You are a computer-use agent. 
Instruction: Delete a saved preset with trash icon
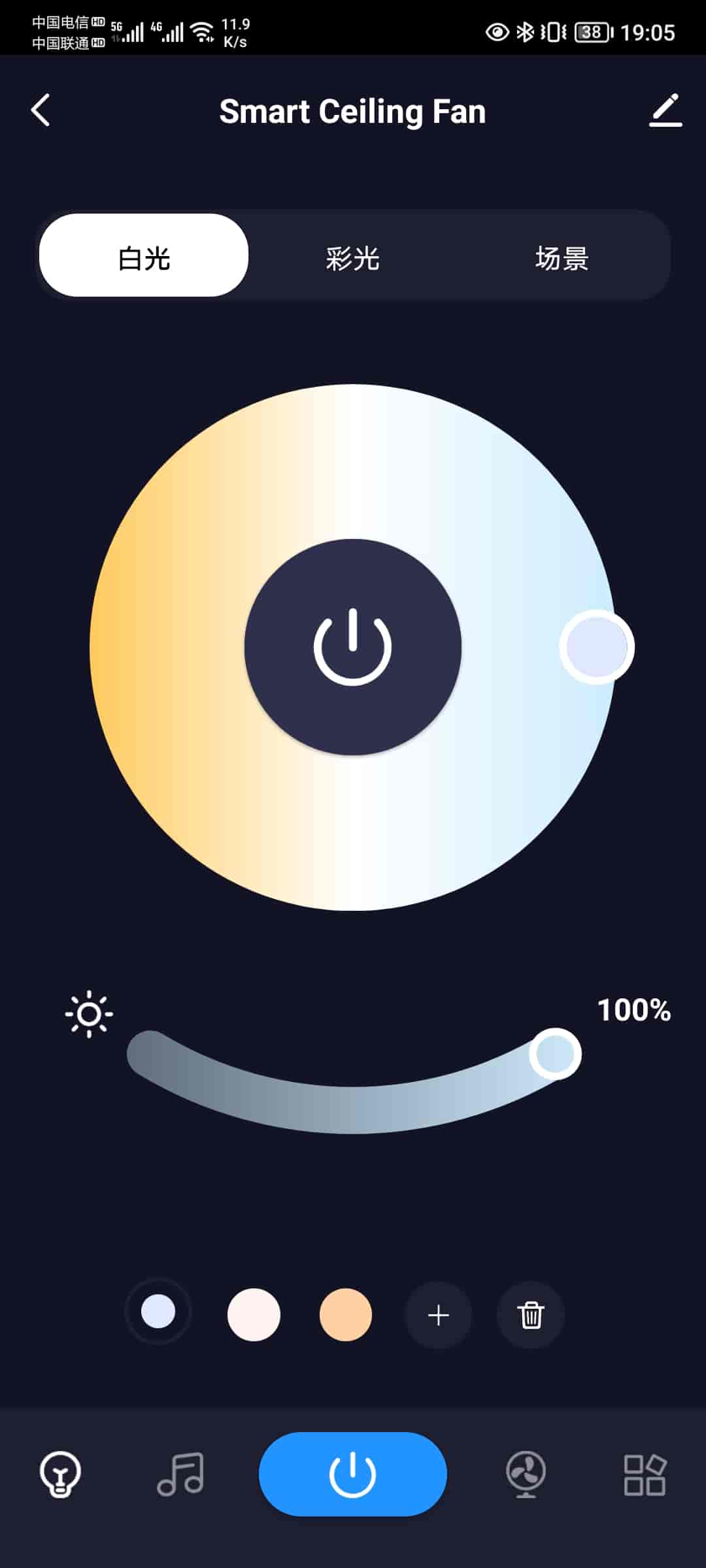531,1315
